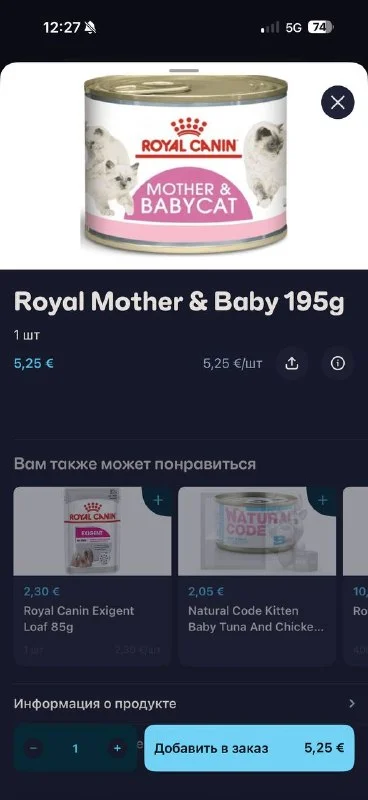
Task: Decrease quantity with minus button
Action: click(x=34, y=748)
